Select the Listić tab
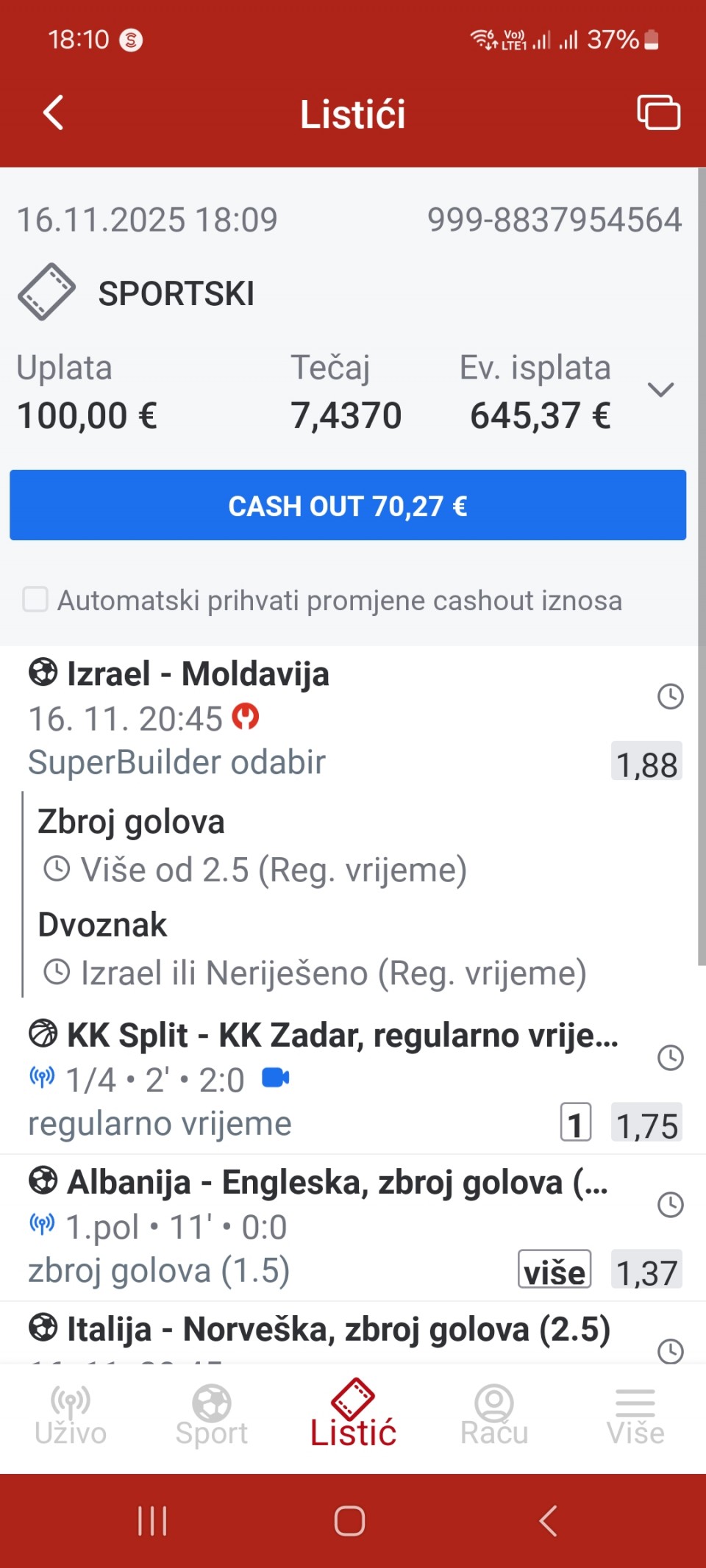 coord(353,1416)
